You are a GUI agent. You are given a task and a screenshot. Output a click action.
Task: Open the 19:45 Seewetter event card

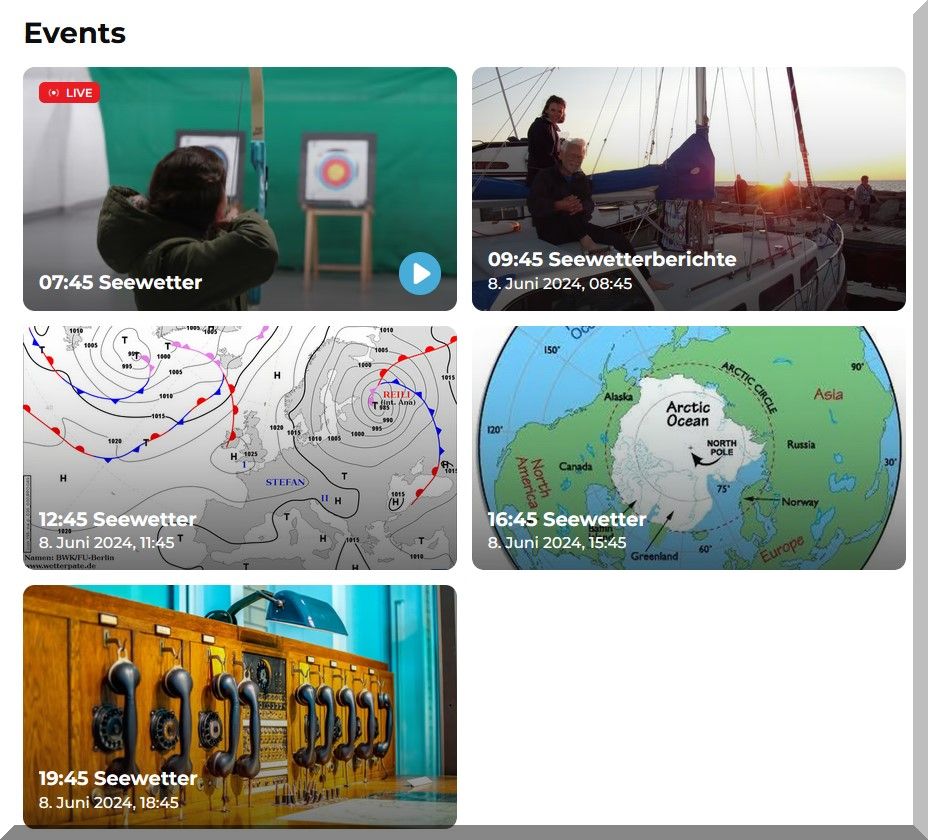tap(240, 706)
